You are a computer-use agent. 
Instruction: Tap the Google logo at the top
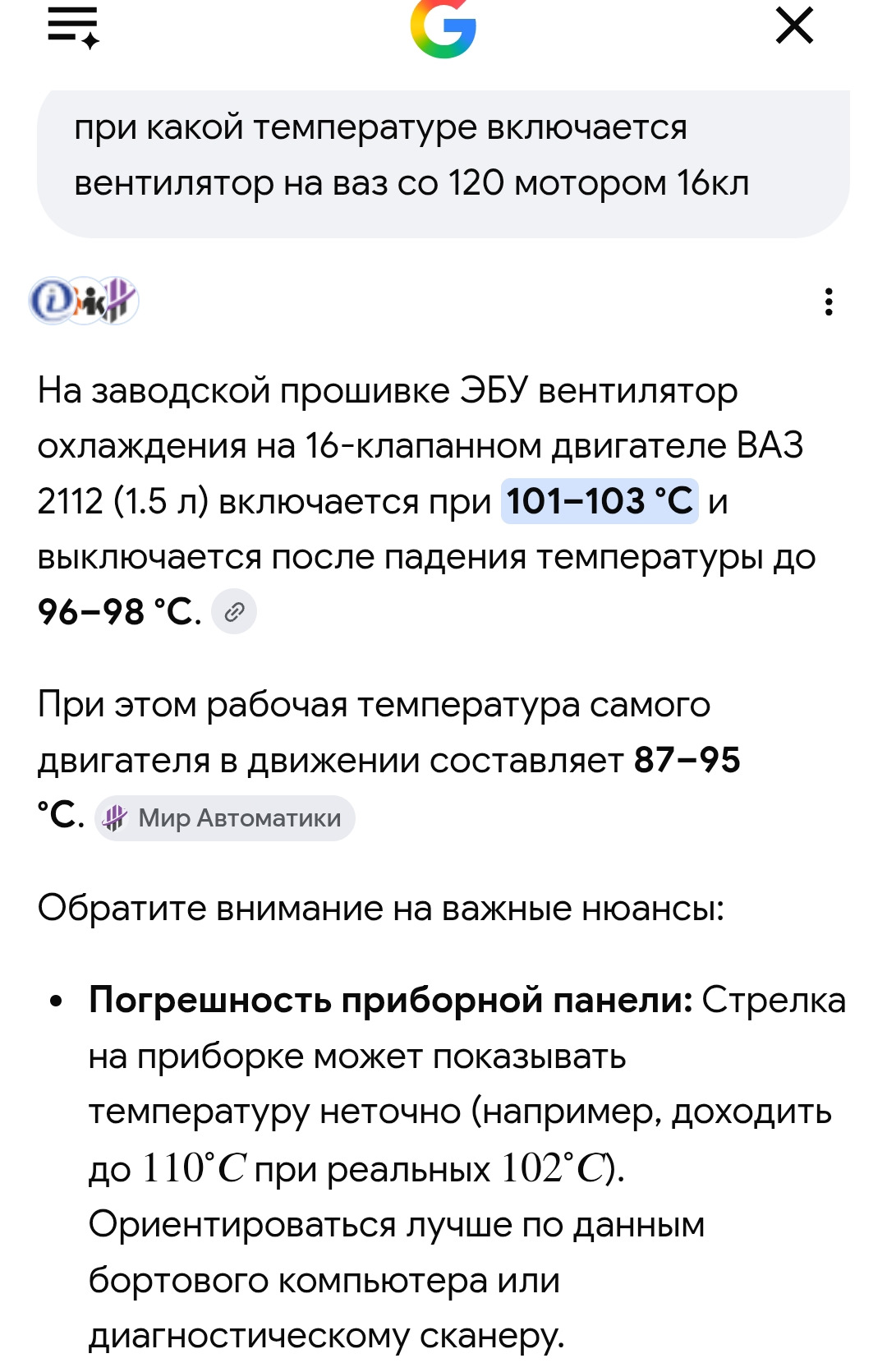coord(443,27)
